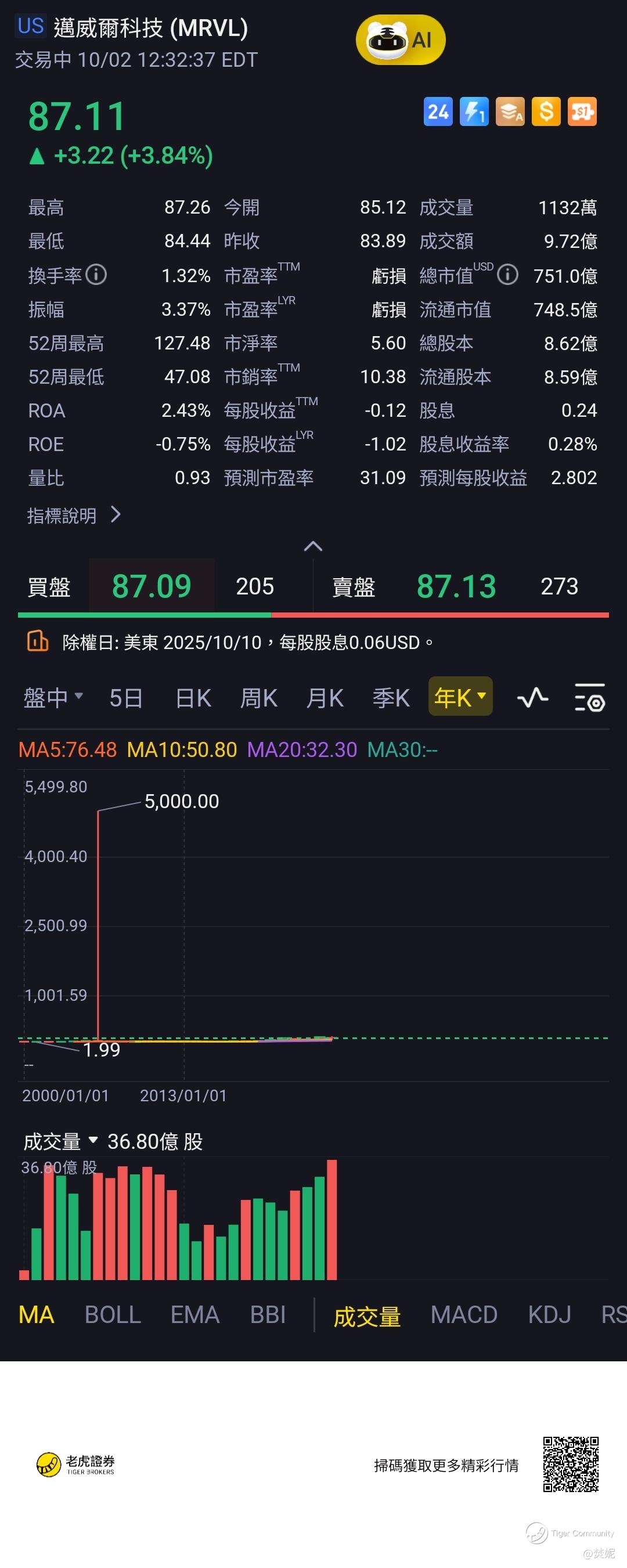
Task: Switch to 季K chart
Action: [x=391, y=698]
